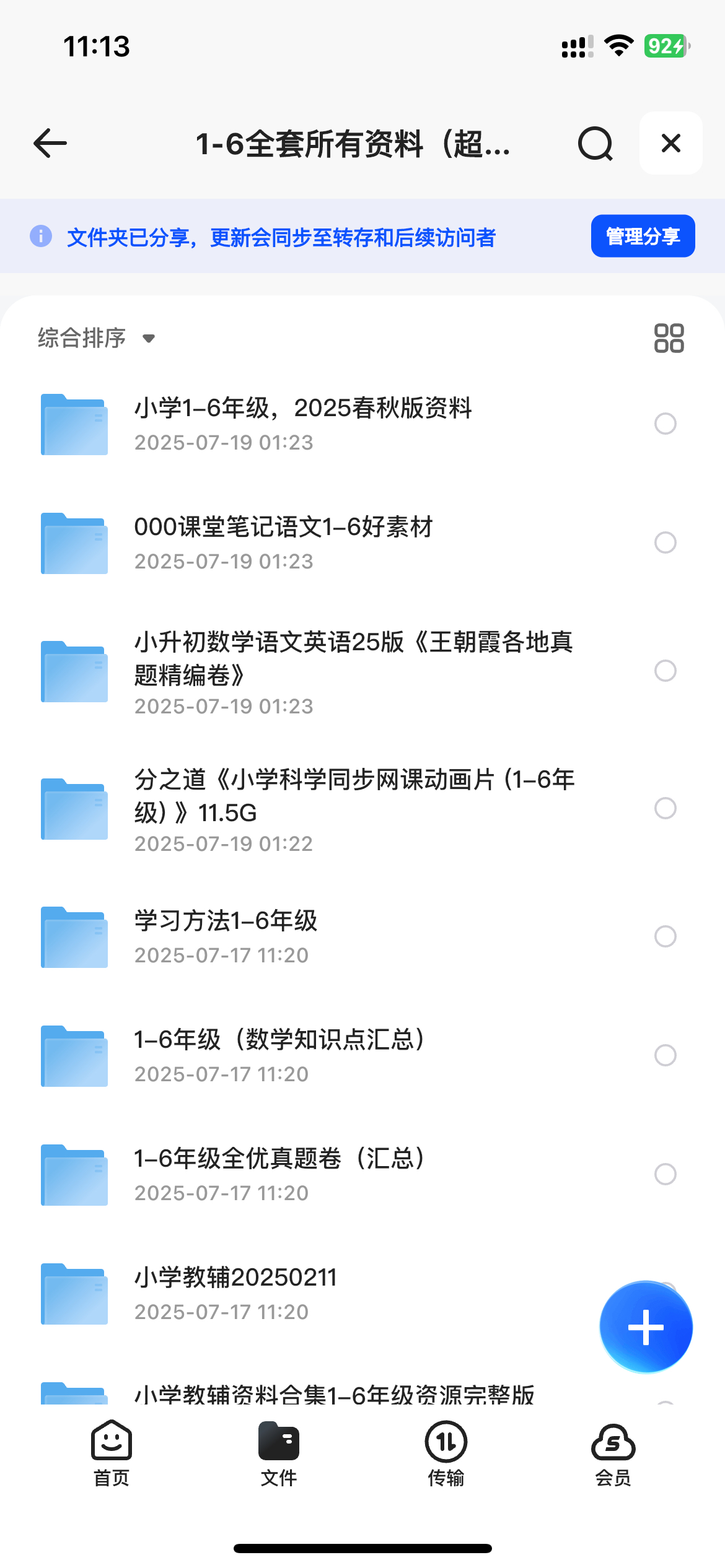Select the circle for 分之道 科学网课动画片 folder
Viewport: 725px width, 1568px height.
click(666, 808)
